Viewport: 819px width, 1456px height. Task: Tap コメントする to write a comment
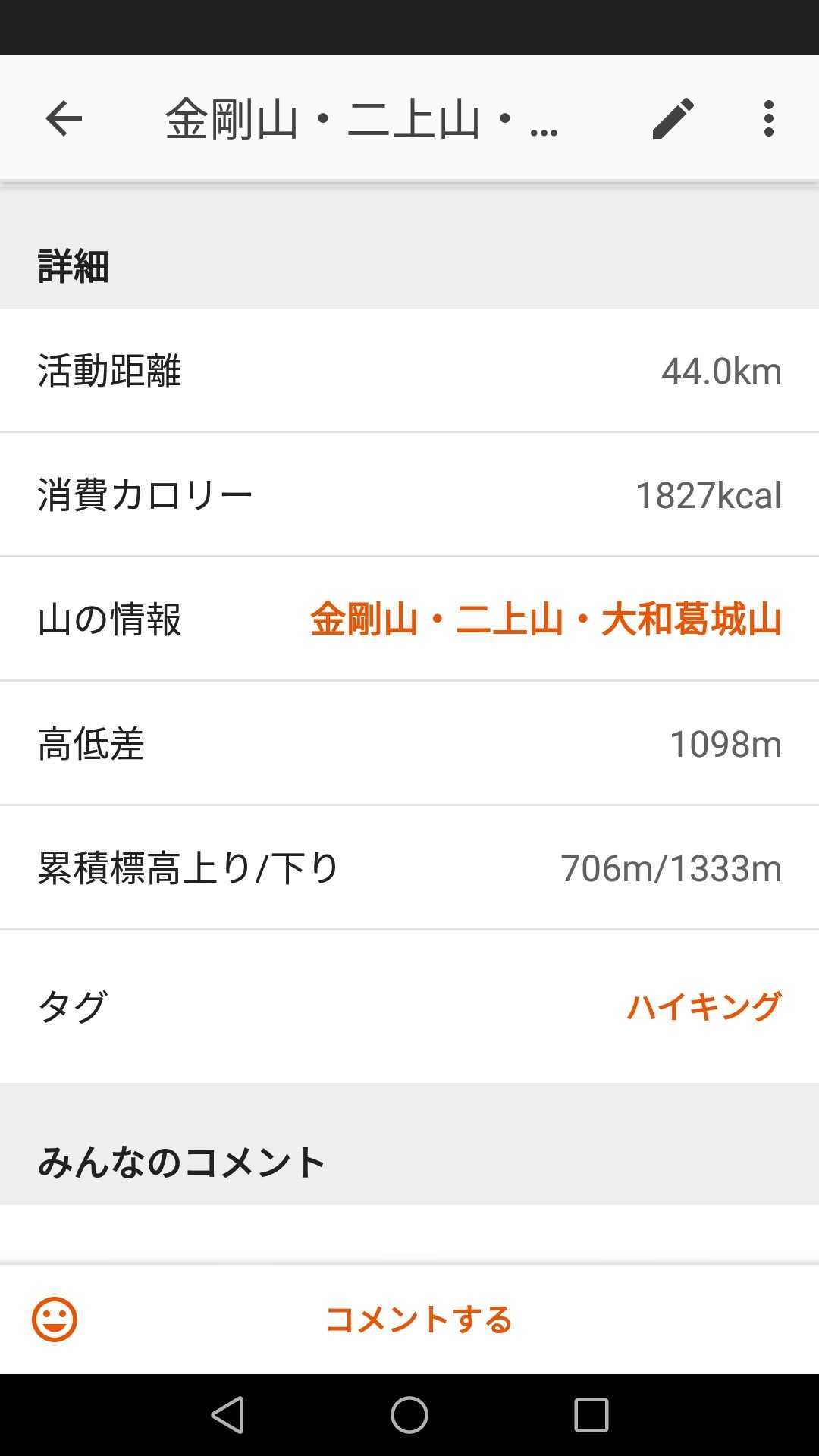pos(419,1319)
